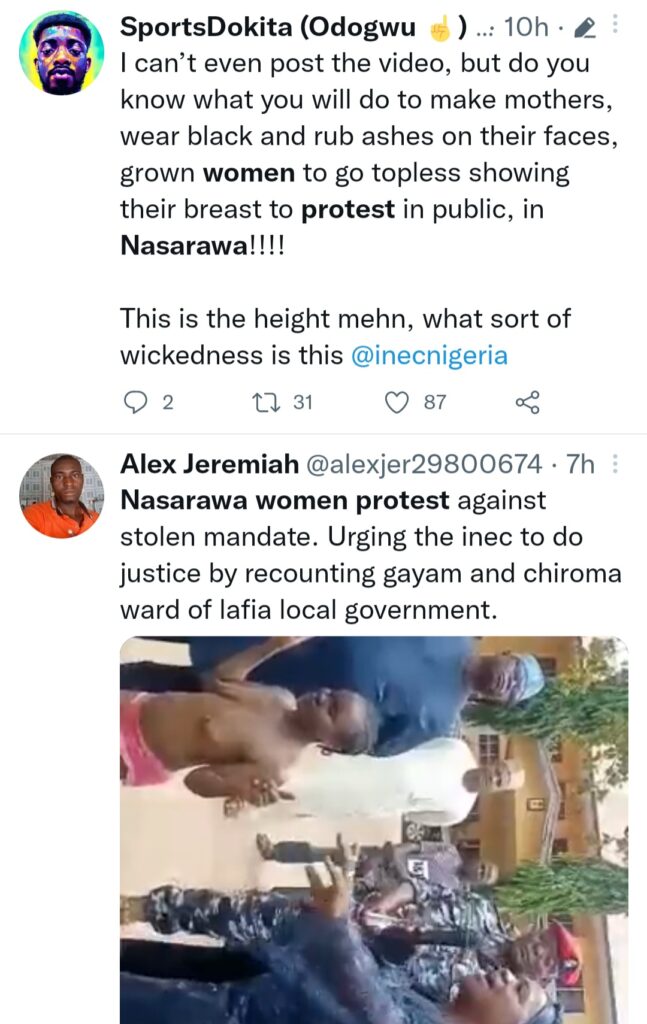Retweet SportsDokita's tweet
Viewport: 647px width, 1024px height.
point(266,402)
